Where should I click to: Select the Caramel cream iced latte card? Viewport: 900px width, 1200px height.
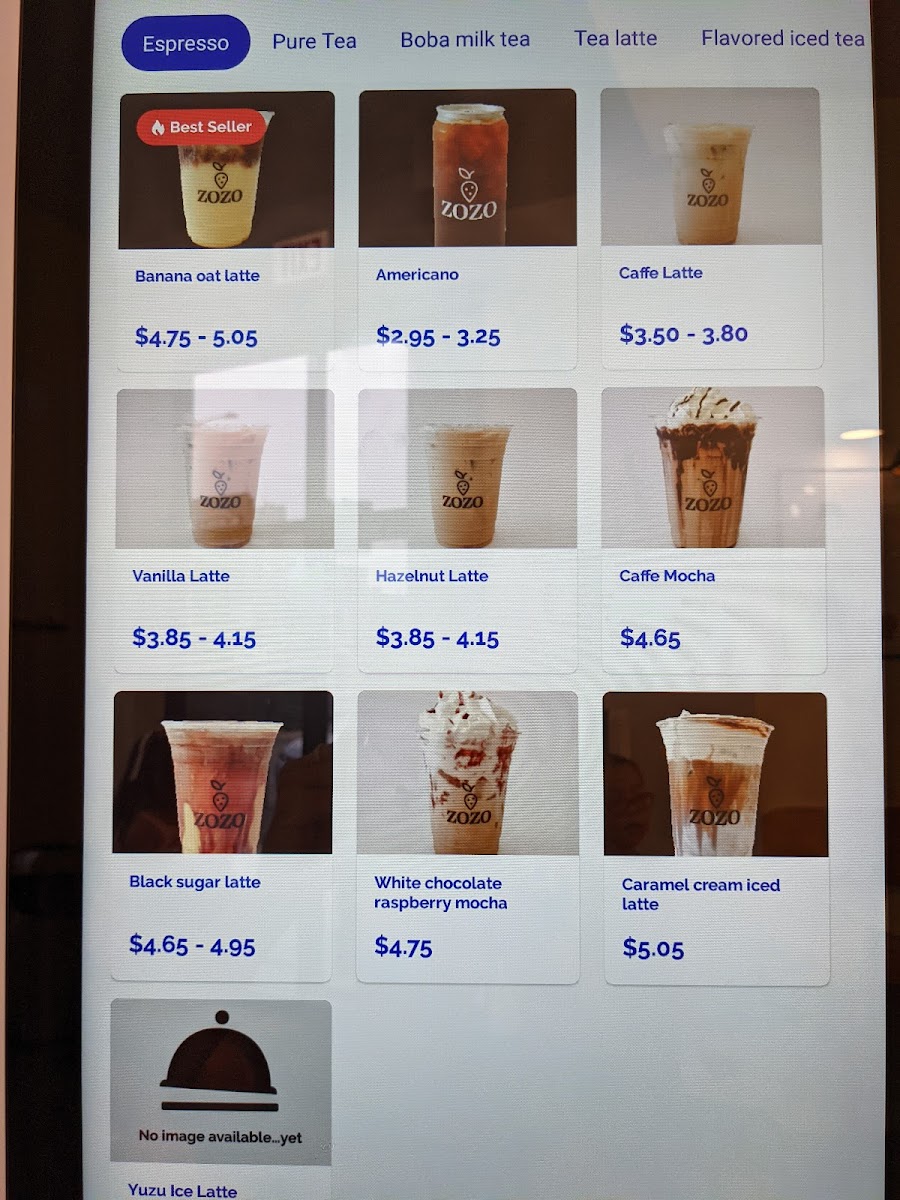pos(715,835)
